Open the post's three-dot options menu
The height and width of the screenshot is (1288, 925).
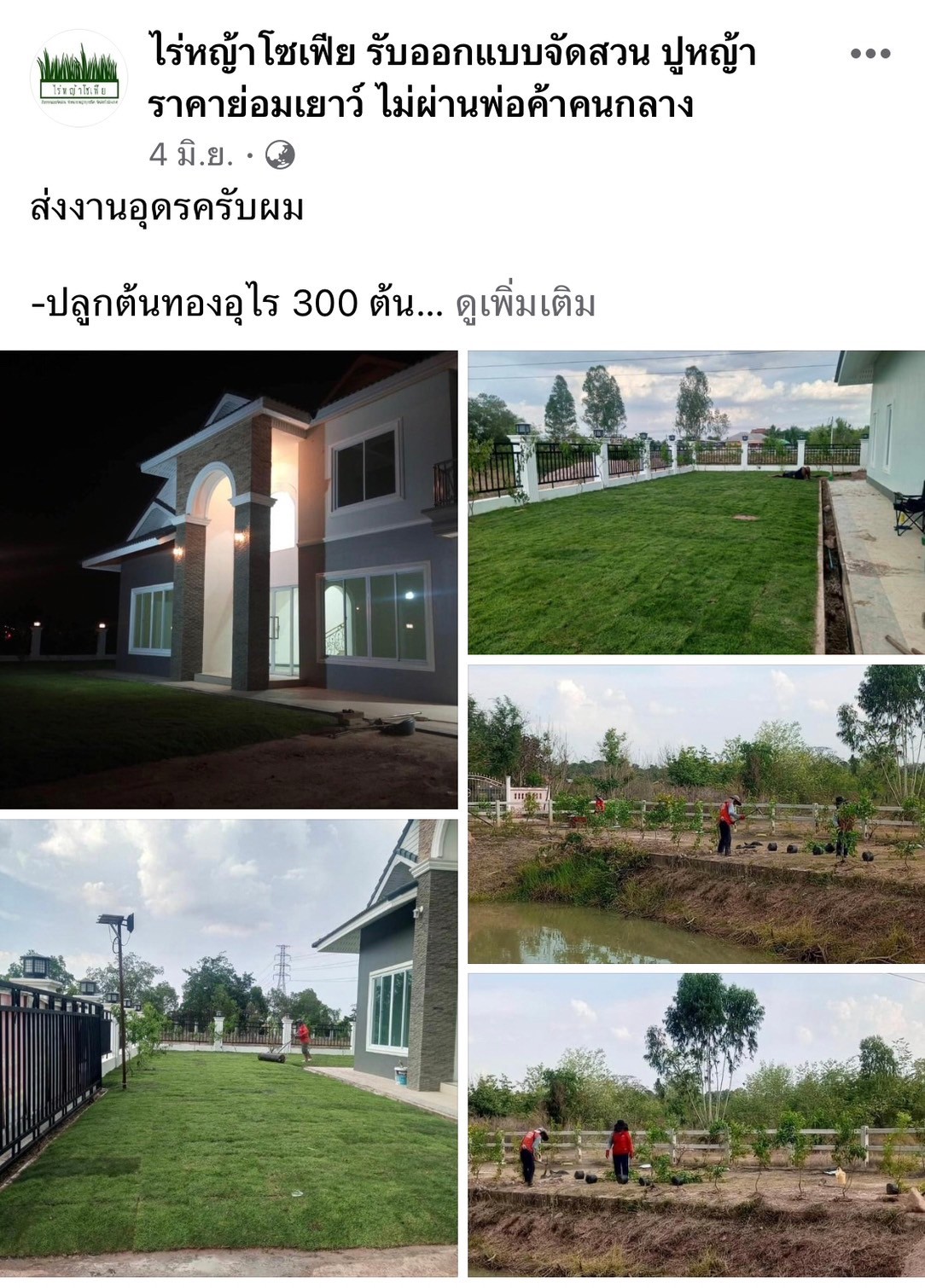click(x=870, y=54)
